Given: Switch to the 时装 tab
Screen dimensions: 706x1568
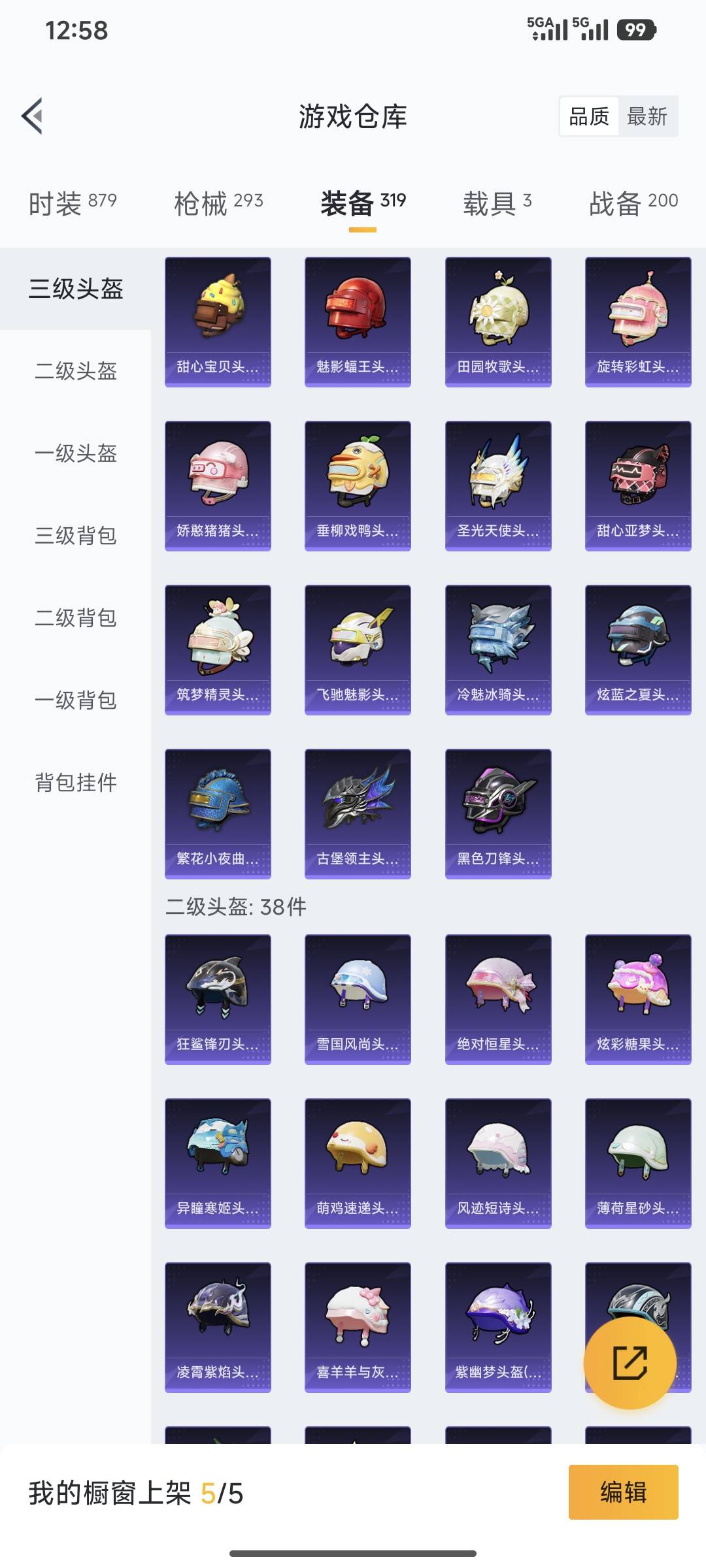Looking at the screenshot, I should point(73,203).
